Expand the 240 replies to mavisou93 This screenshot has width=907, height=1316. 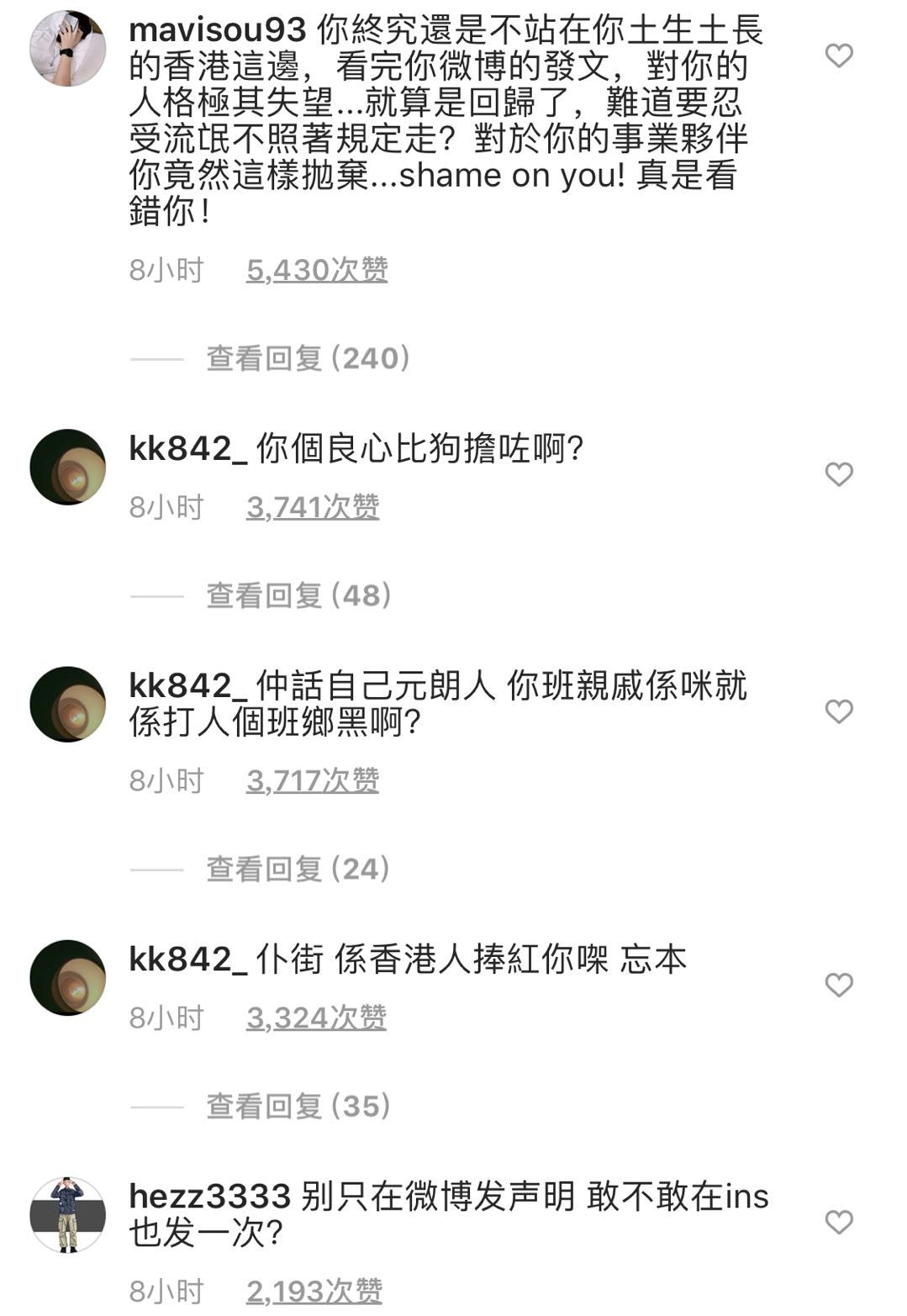tap(308, 358)
